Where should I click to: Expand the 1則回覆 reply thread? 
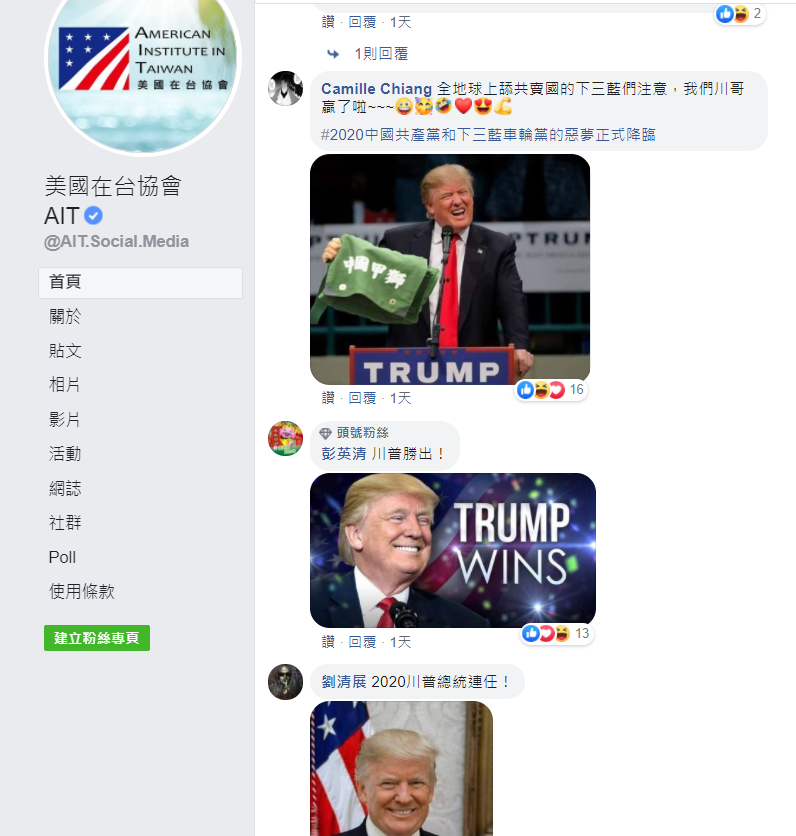(380, 54)
